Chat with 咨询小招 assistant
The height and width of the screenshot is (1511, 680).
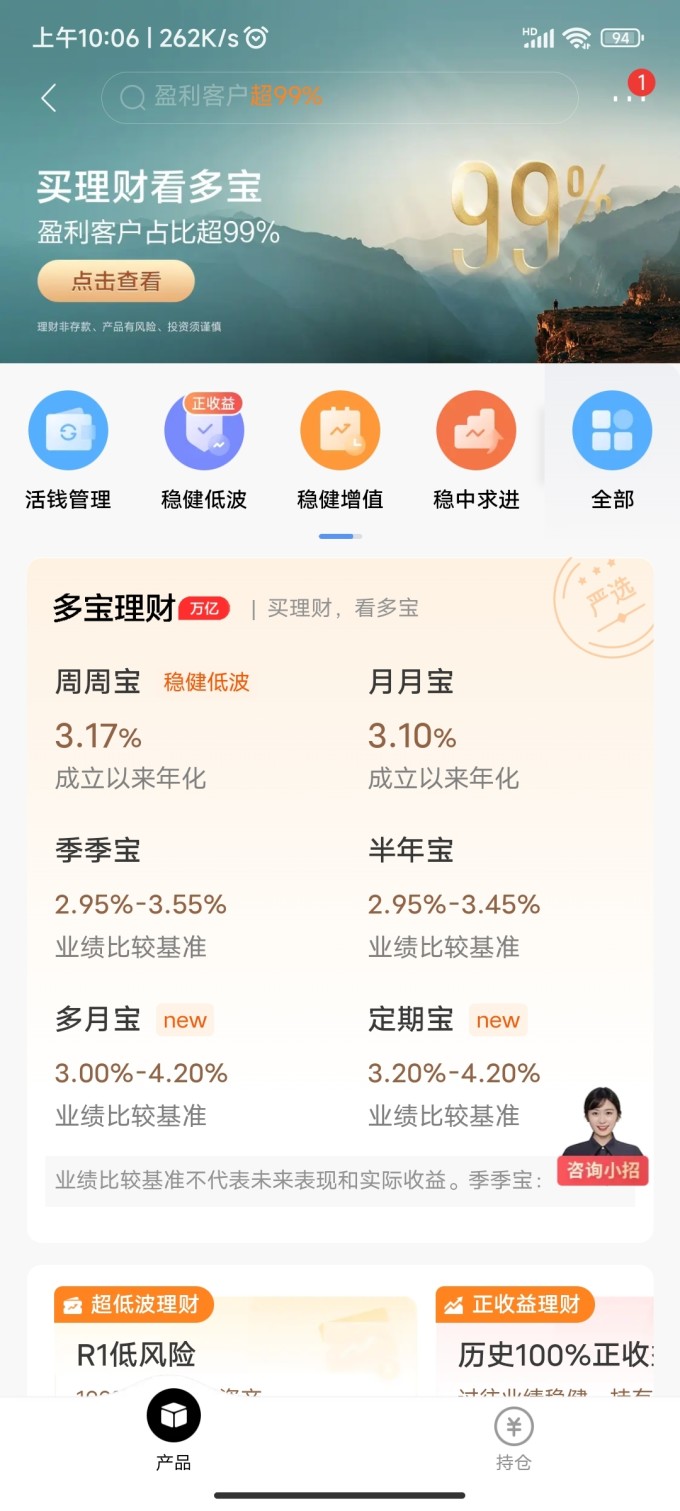tap(604, 1136)
